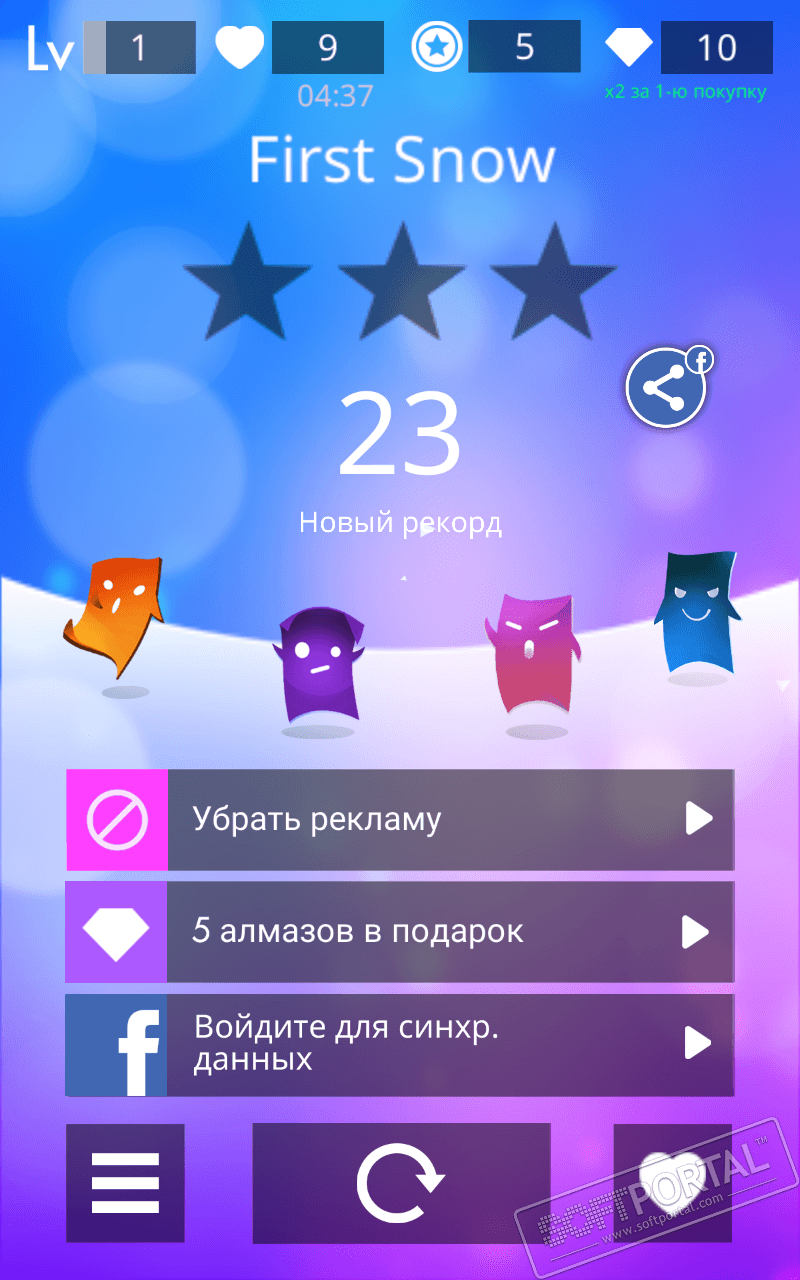Open the hearts lives counter
800x1280 pixels.
click(300, 47)
